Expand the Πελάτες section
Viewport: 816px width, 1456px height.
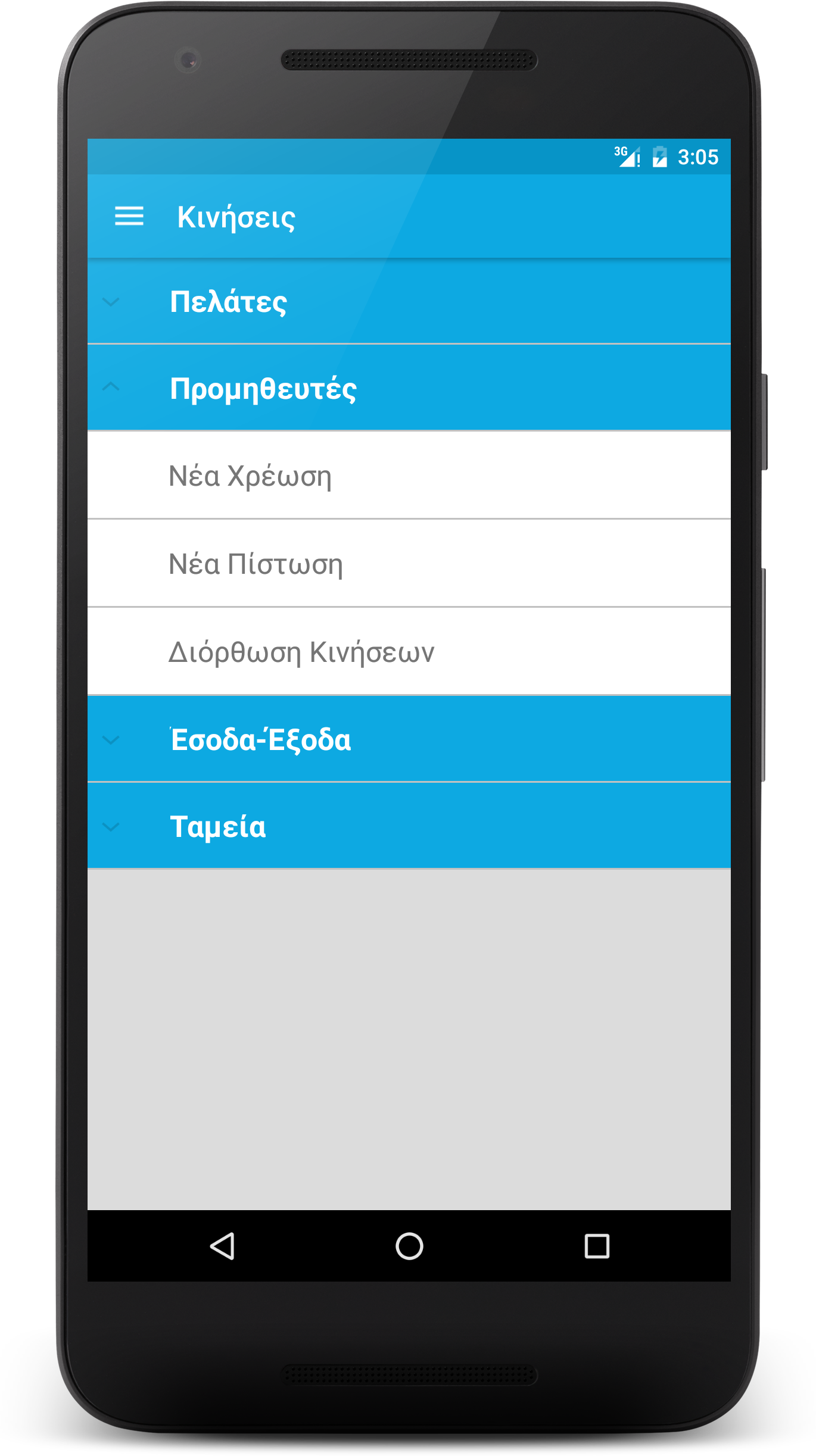[x=409, y=301]
